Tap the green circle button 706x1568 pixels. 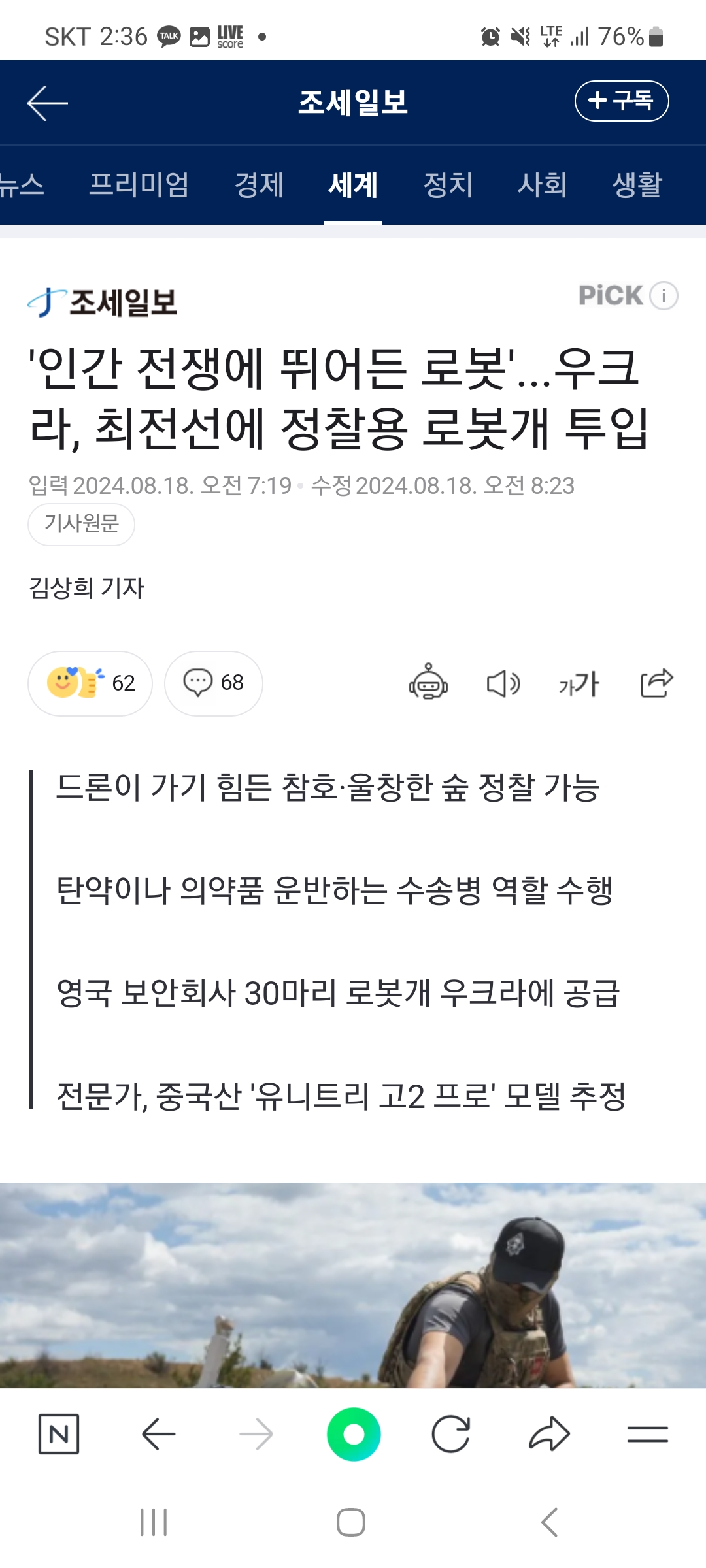pos(354,1434)
